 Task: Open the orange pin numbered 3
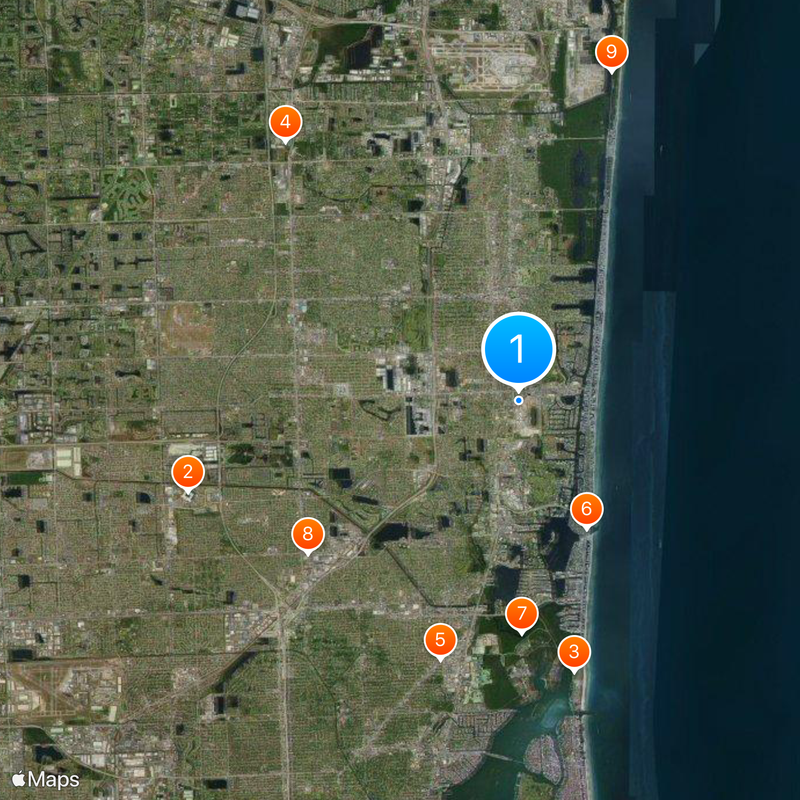pyautogui.click(x=573, y=653)
